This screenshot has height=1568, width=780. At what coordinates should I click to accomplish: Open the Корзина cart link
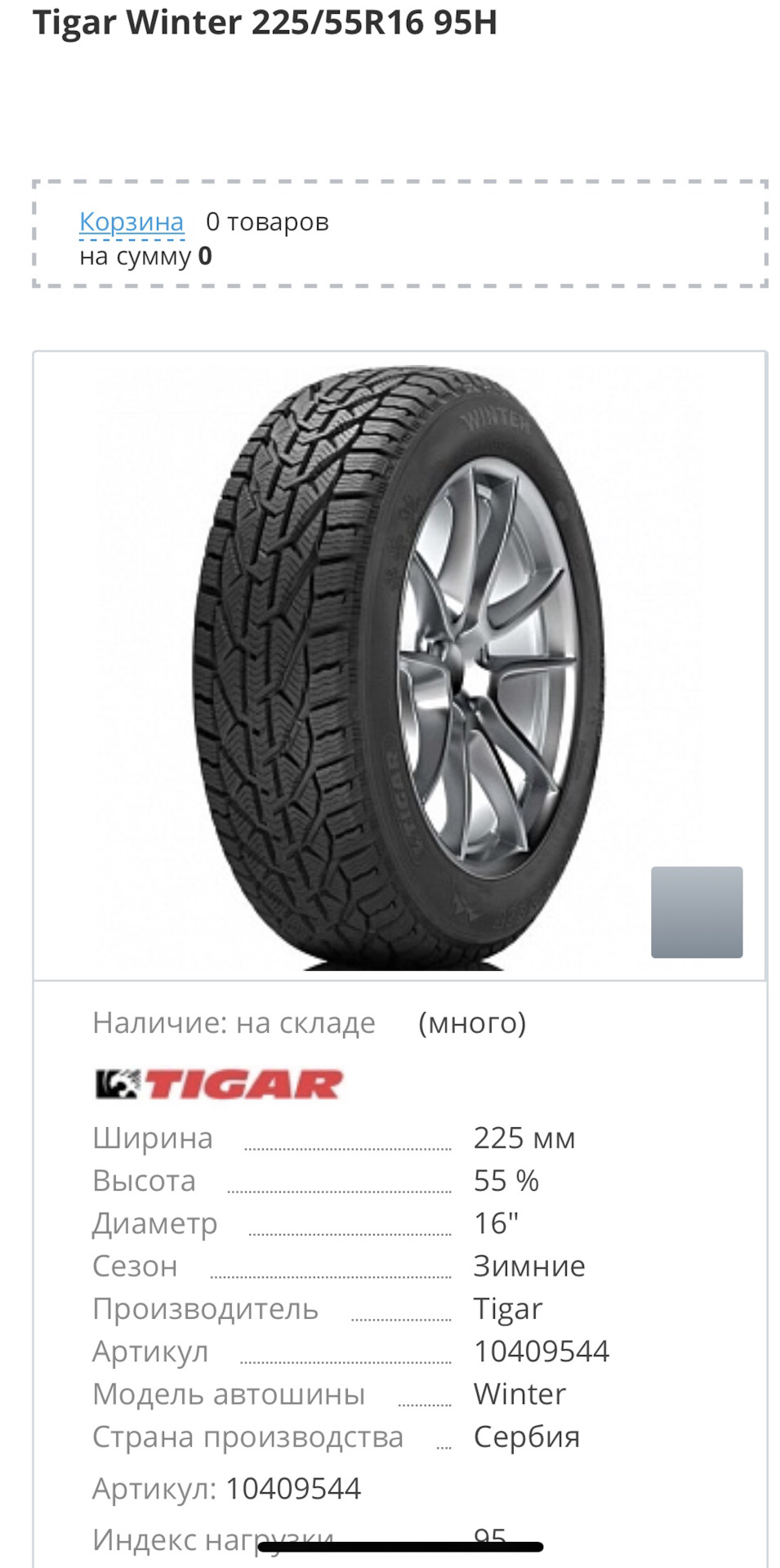pos(131,222)
